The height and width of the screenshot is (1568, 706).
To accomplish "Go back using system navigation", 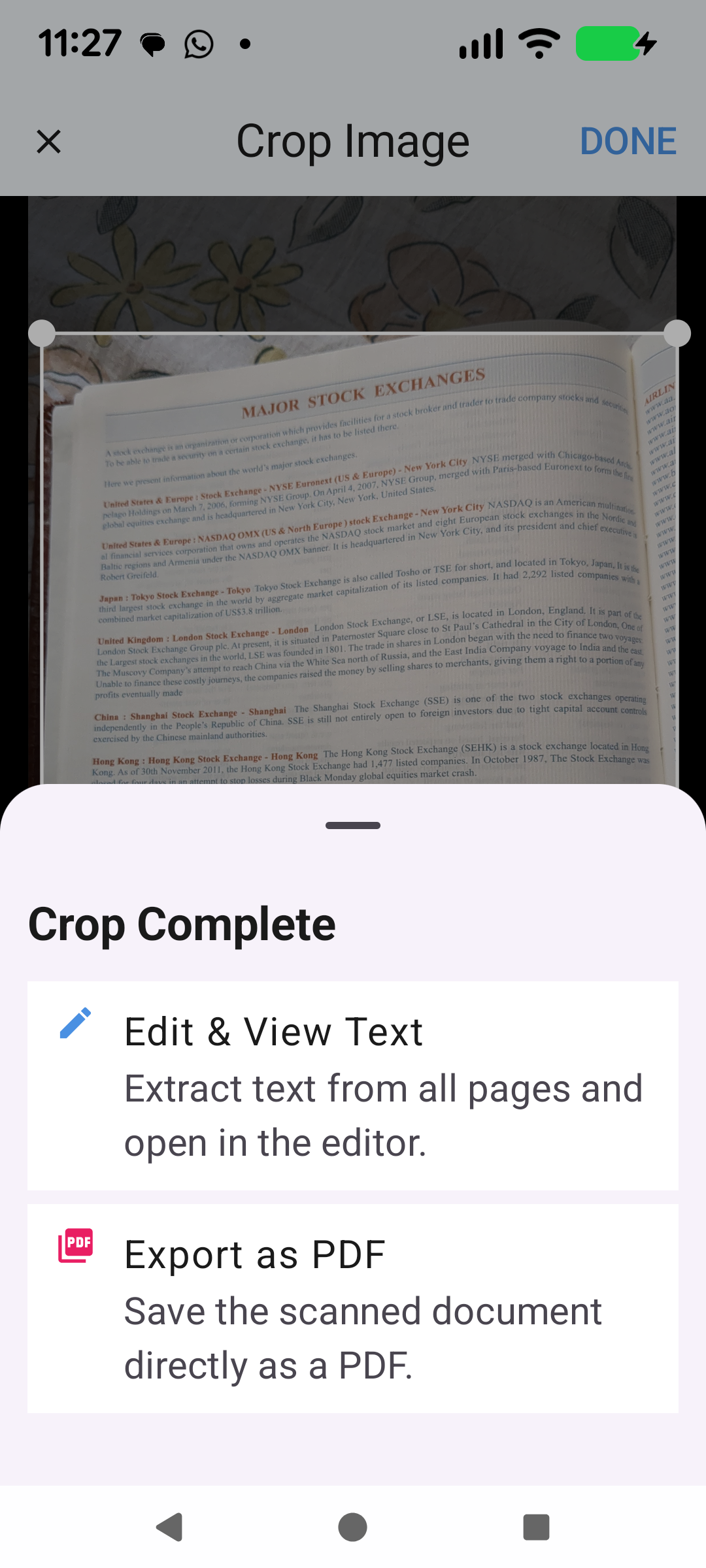I will pos(169,1527).
